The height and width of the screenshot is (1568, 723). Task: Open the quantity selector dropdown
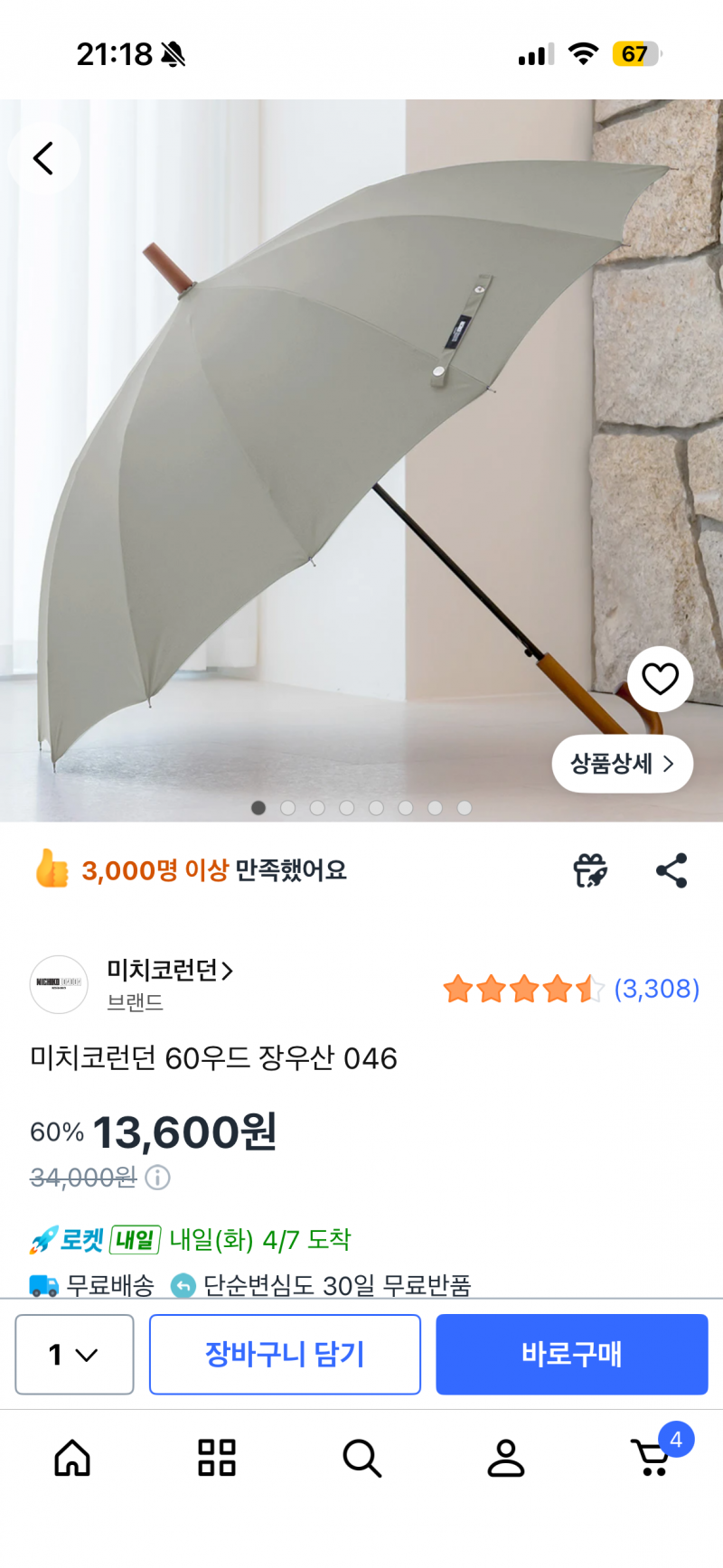coord(74,1355)
